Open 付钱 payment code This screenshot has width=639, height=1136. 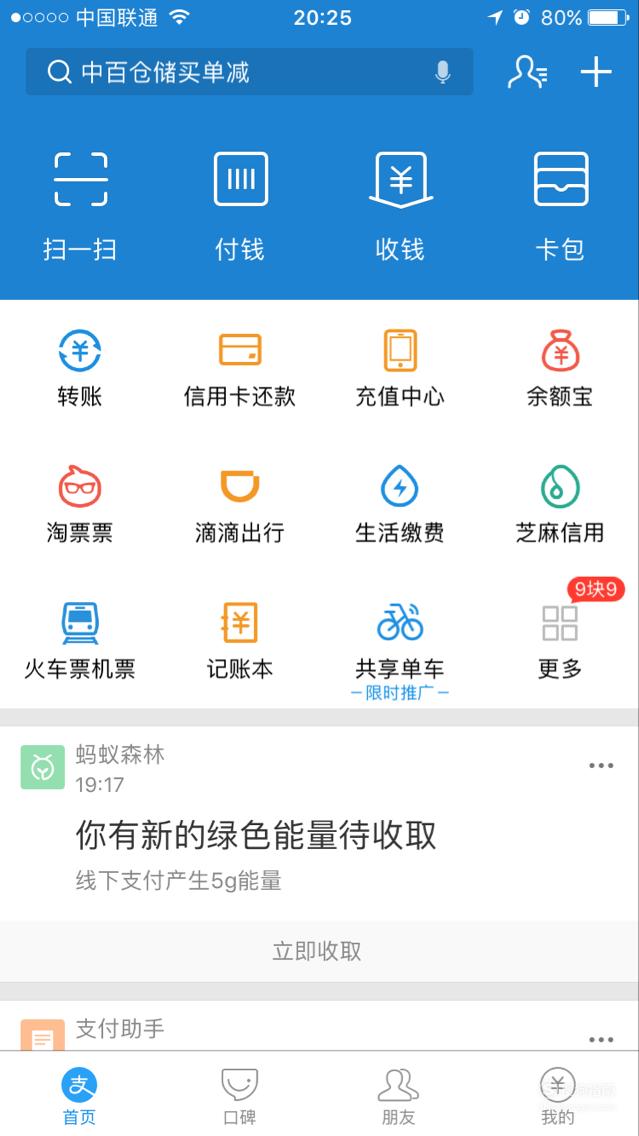tap(240, 206)
